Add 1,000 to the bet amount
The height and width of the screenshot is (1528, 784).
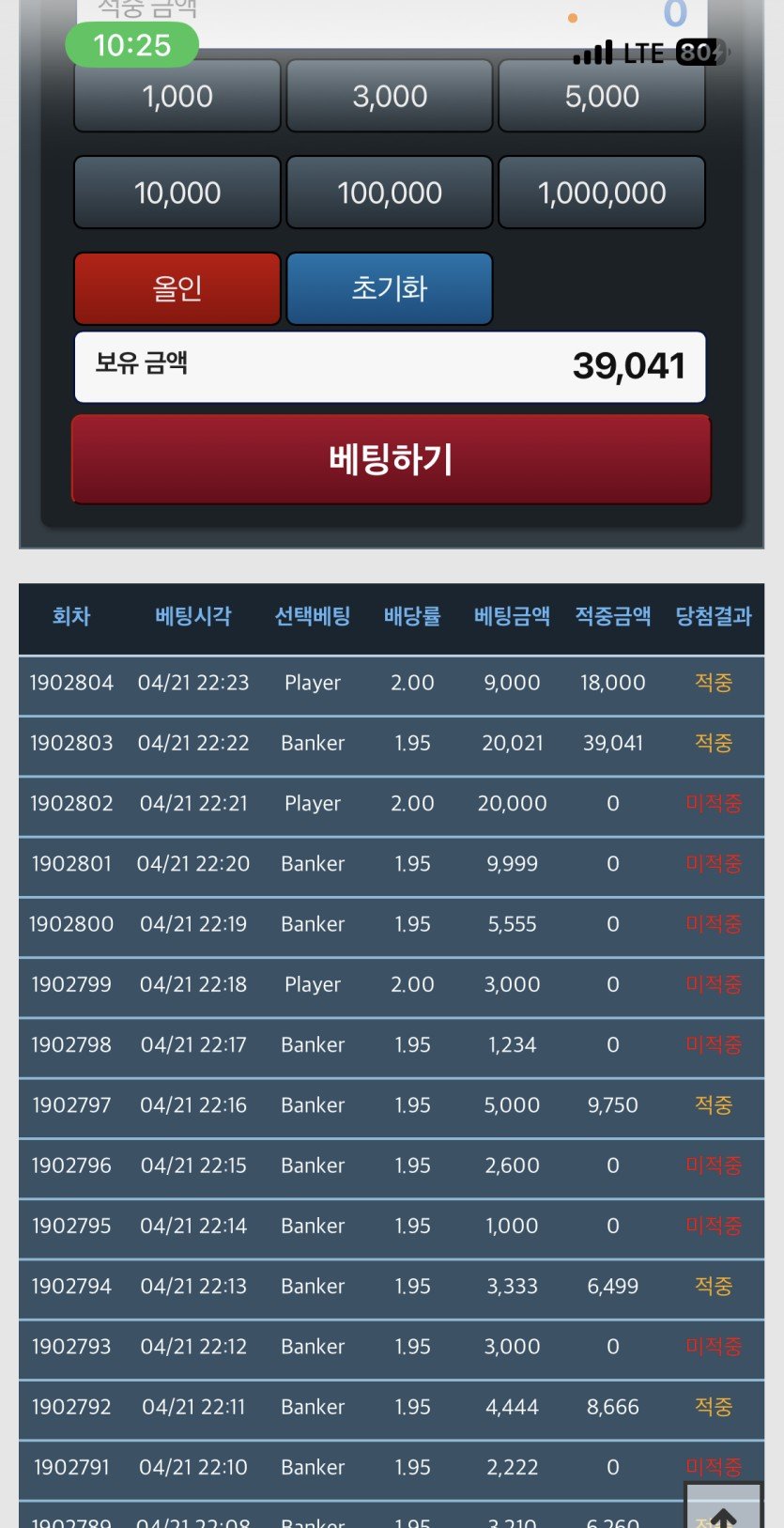177,97
